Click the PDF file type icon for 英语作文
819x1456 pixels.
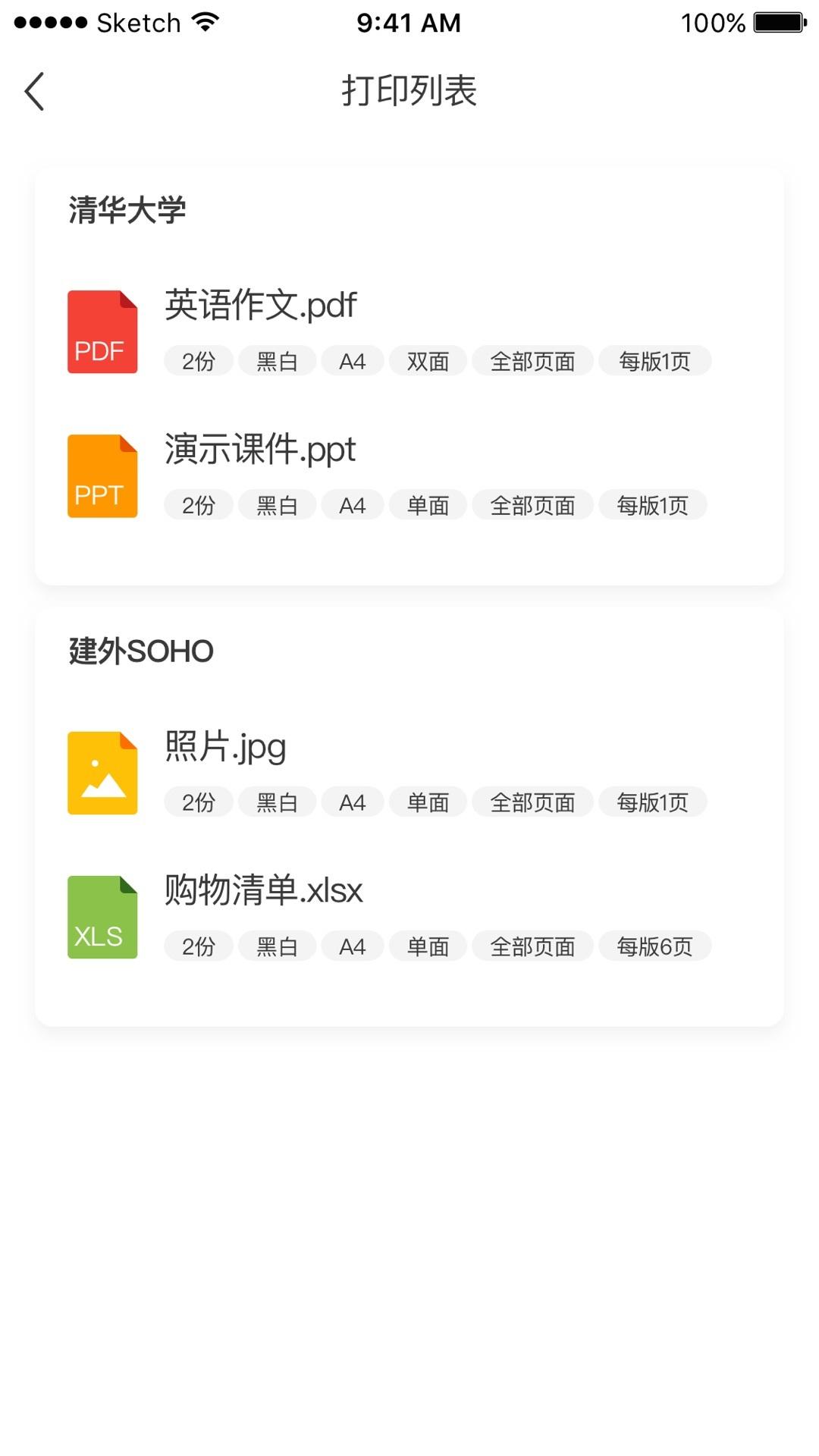[x=102, y=331]
